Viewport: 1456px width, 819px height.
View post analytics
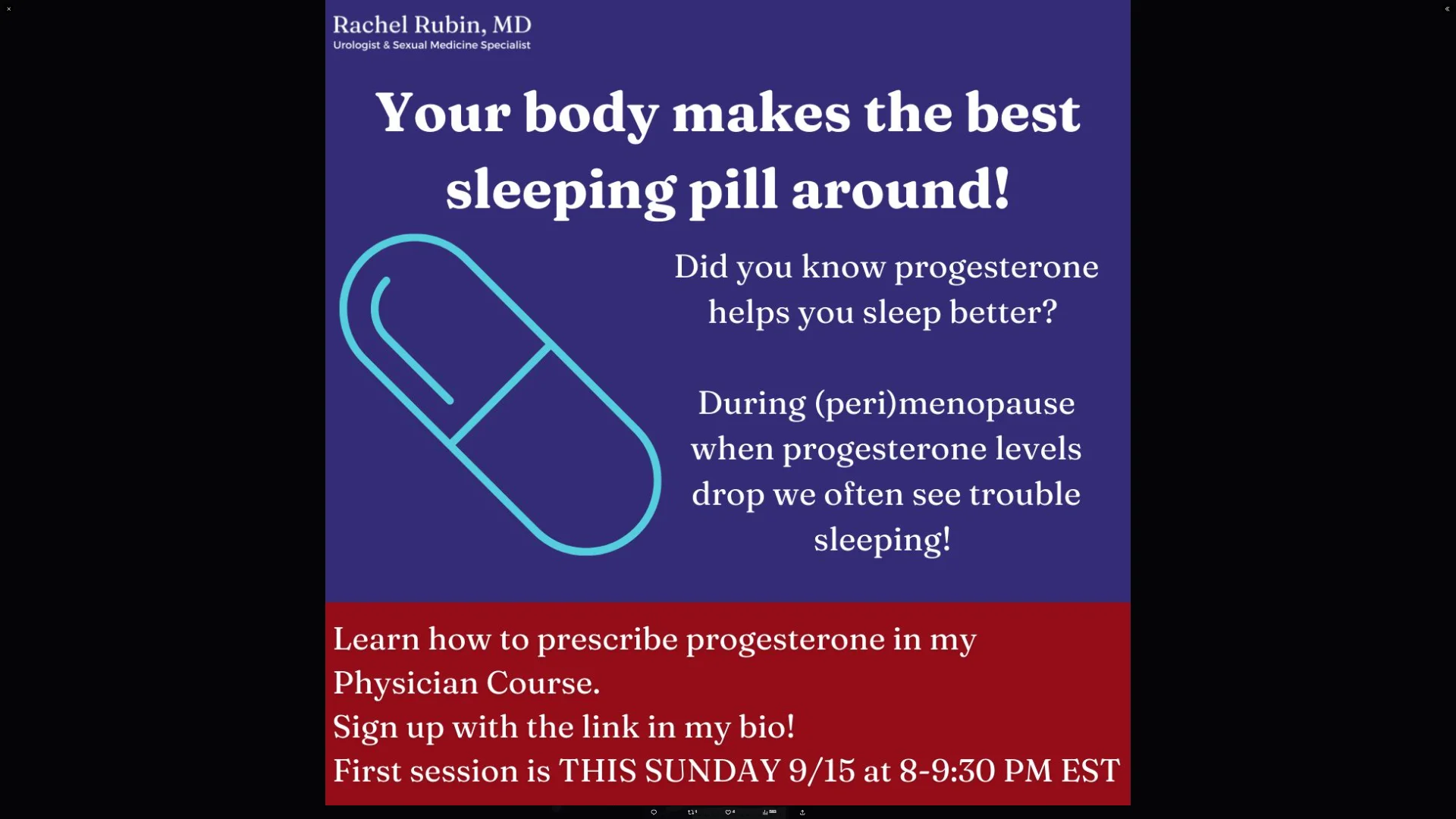pos(766,812)
